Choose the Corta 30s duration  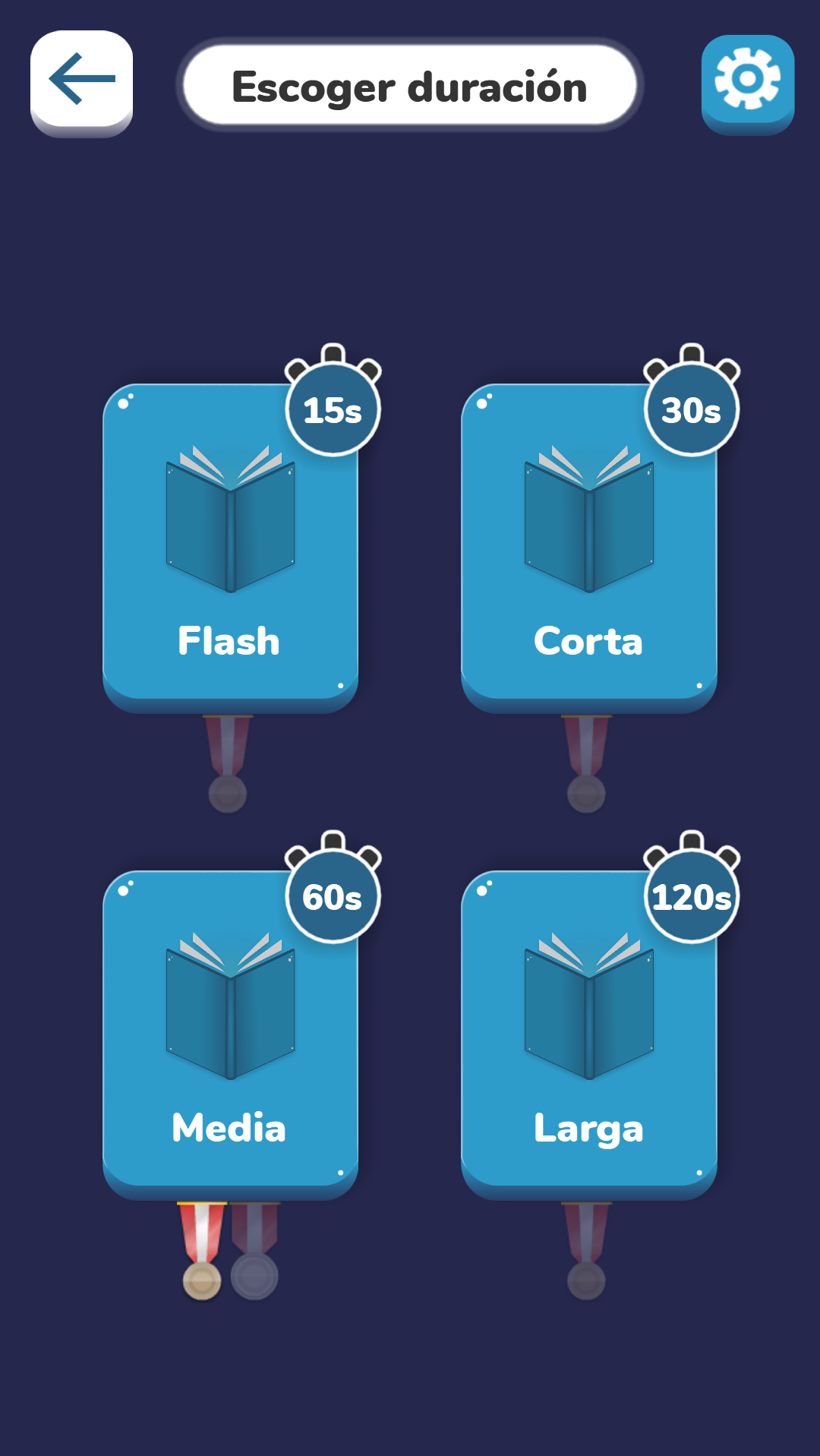(588, 547)
